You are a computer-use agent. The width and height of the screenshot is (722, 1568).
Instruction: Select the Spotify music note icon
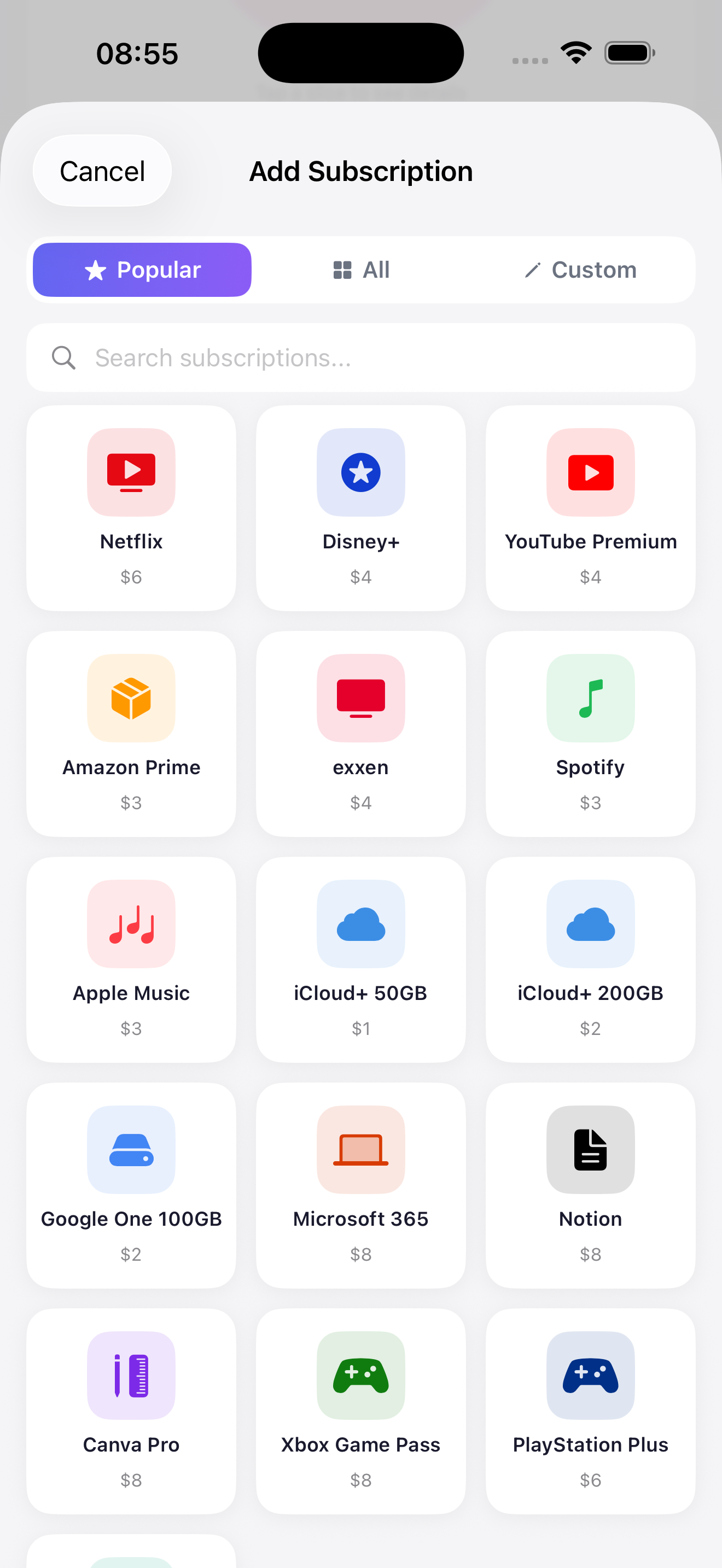590,698
